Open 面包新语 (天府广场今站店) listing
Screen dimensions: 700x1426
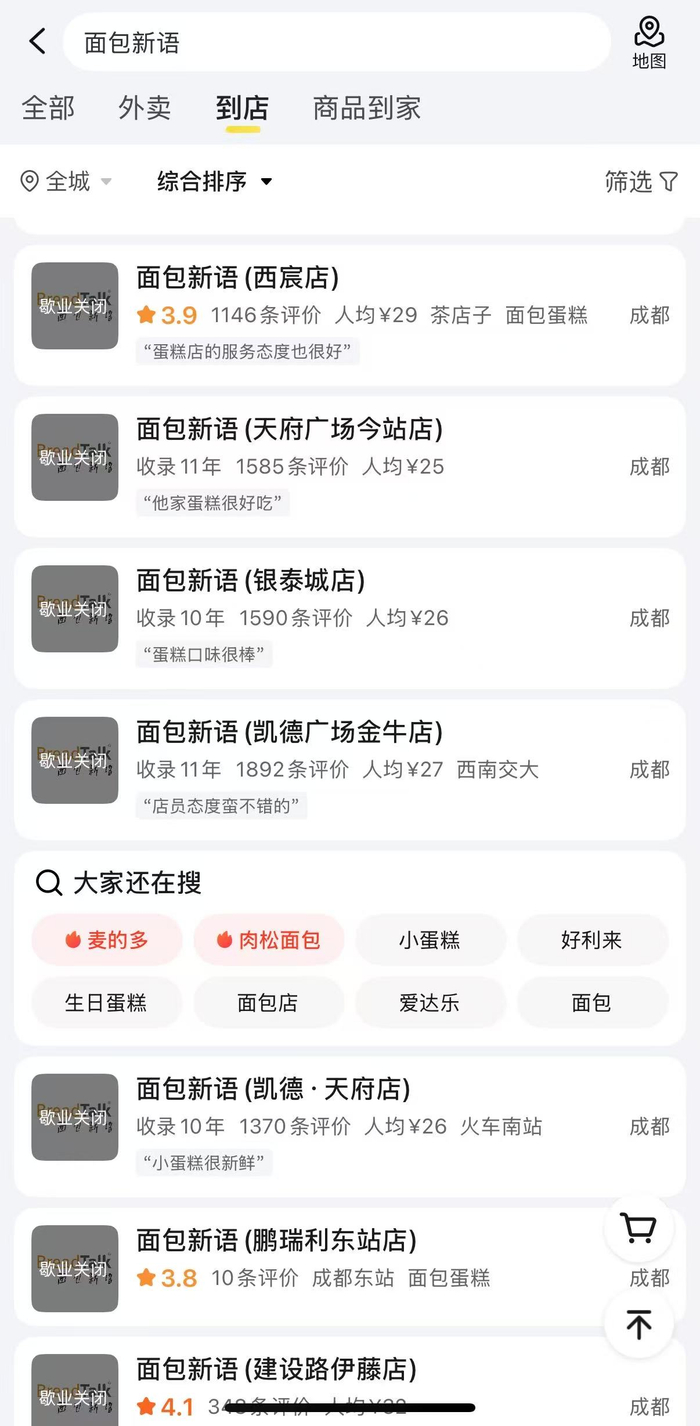coord(289,429)
